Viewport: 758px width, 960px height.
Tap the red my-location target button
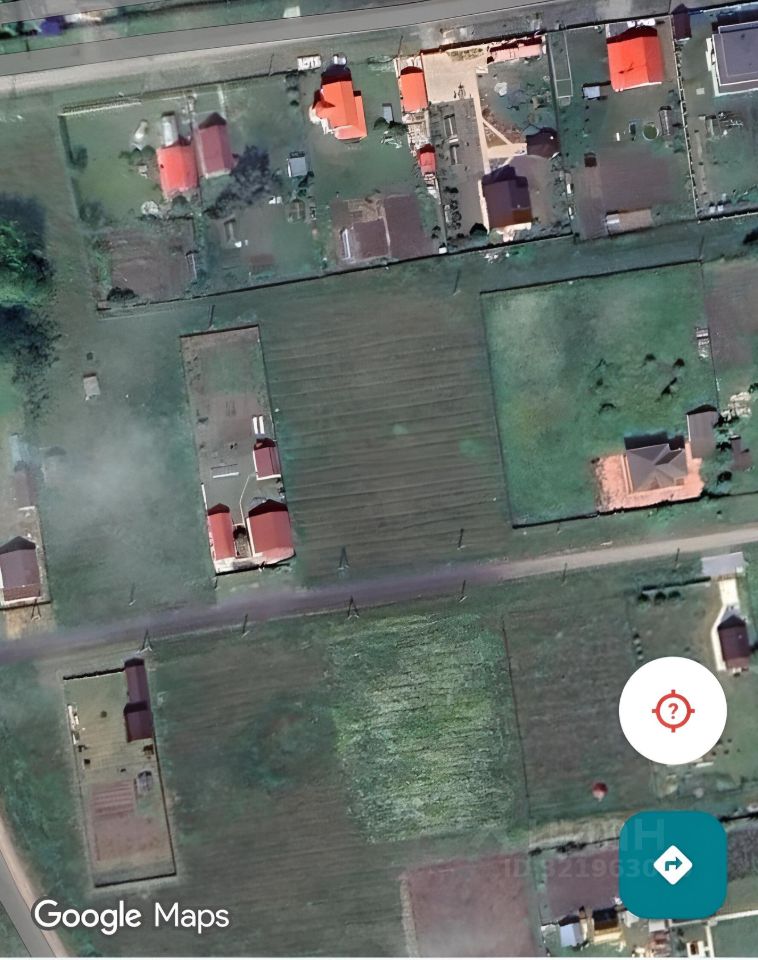(x=672, y=711)
